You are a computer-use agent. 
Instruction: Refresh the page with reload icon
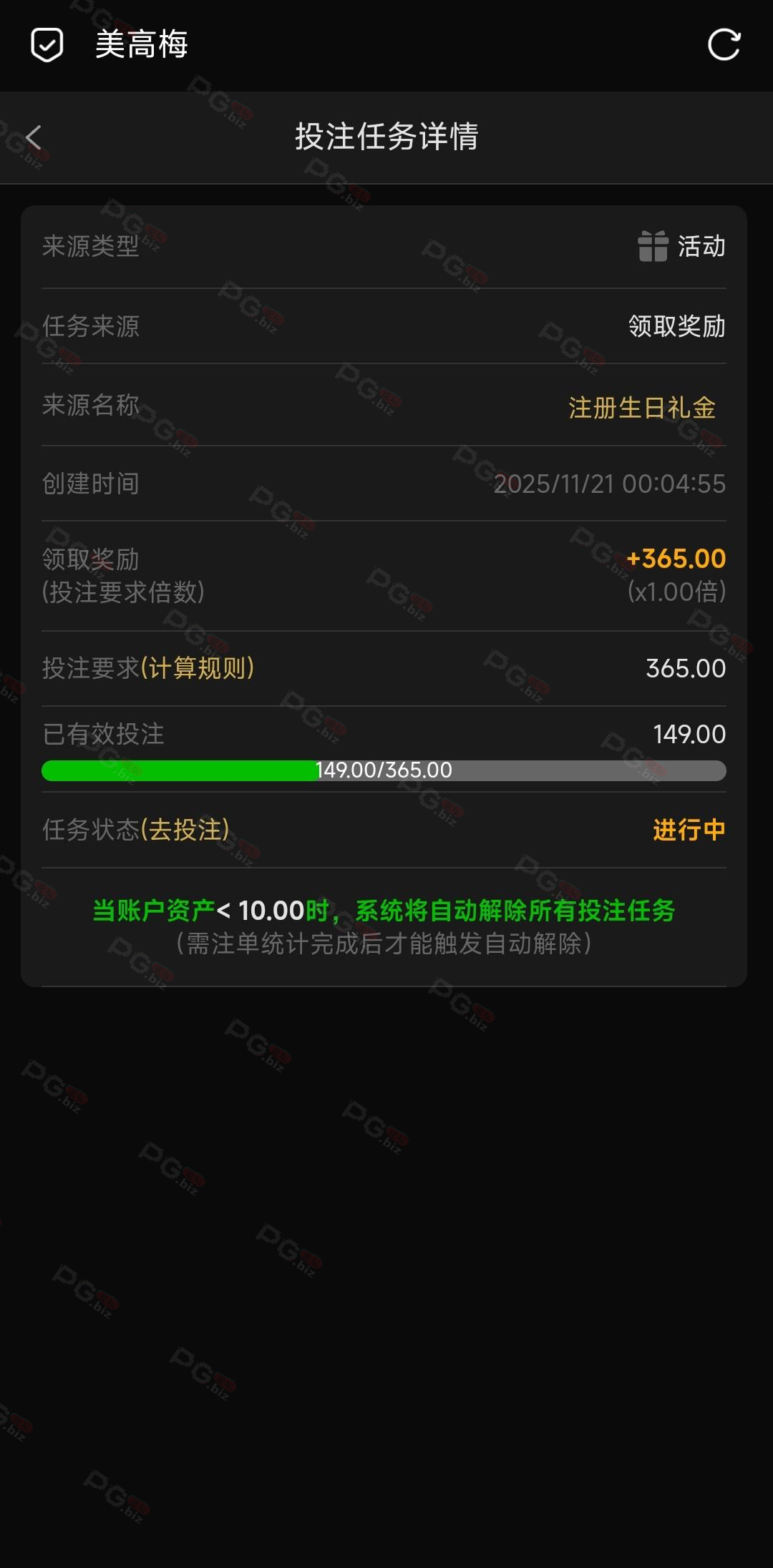[x=724, y=45]
